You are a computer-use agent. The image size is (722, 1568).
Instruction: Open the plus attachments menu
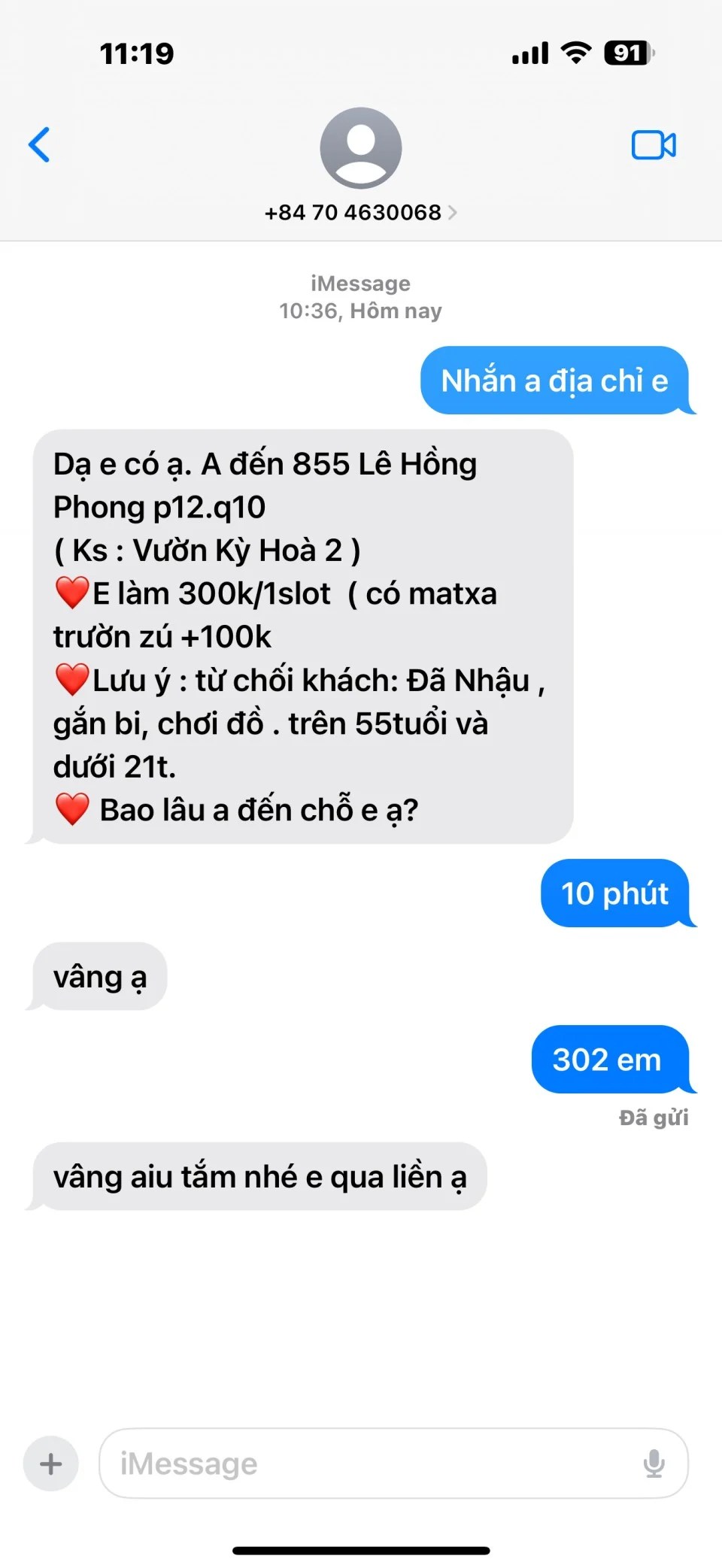[50, 1463]
